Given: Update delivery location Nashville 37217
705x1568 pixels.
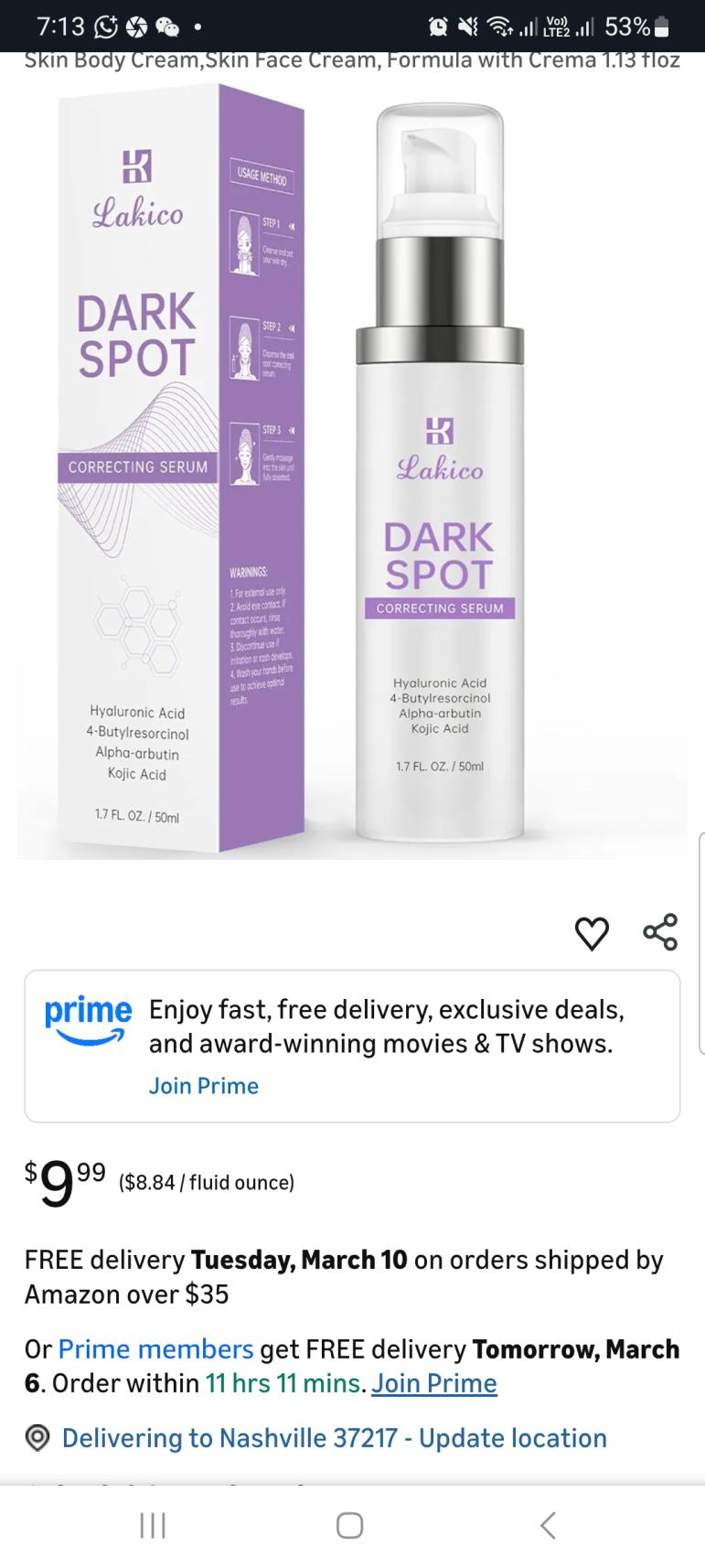Looking at the screenshot, I should point(334,1438).
